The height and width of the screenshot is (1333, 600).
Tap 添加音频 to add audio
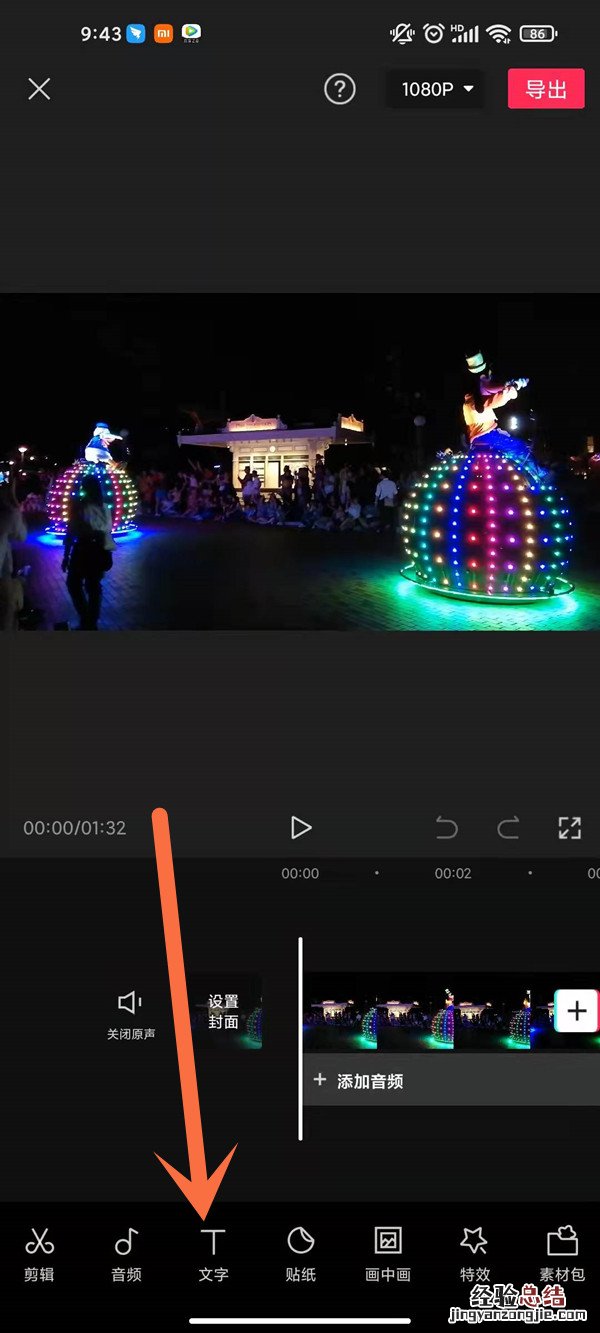tap(360, 1081)
